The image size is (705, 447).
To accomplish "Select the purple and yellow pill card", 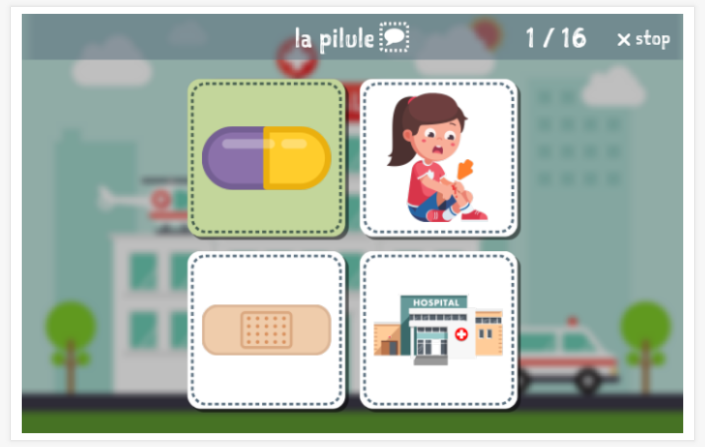I will pyautogui.click(x=267, y=158).
